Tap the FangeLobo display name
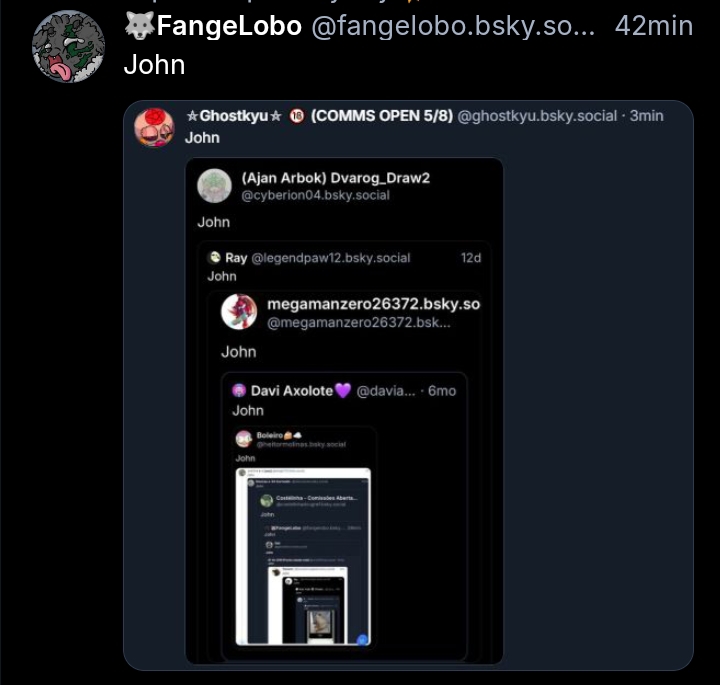 [228, 26]
